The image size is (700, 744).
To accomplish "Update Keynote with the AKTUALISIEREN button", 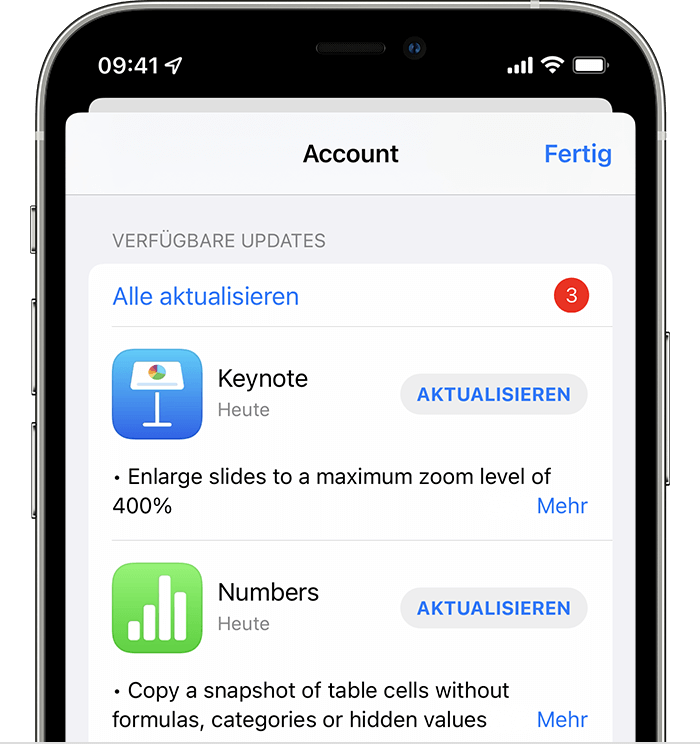I will [x=493, y=395].
